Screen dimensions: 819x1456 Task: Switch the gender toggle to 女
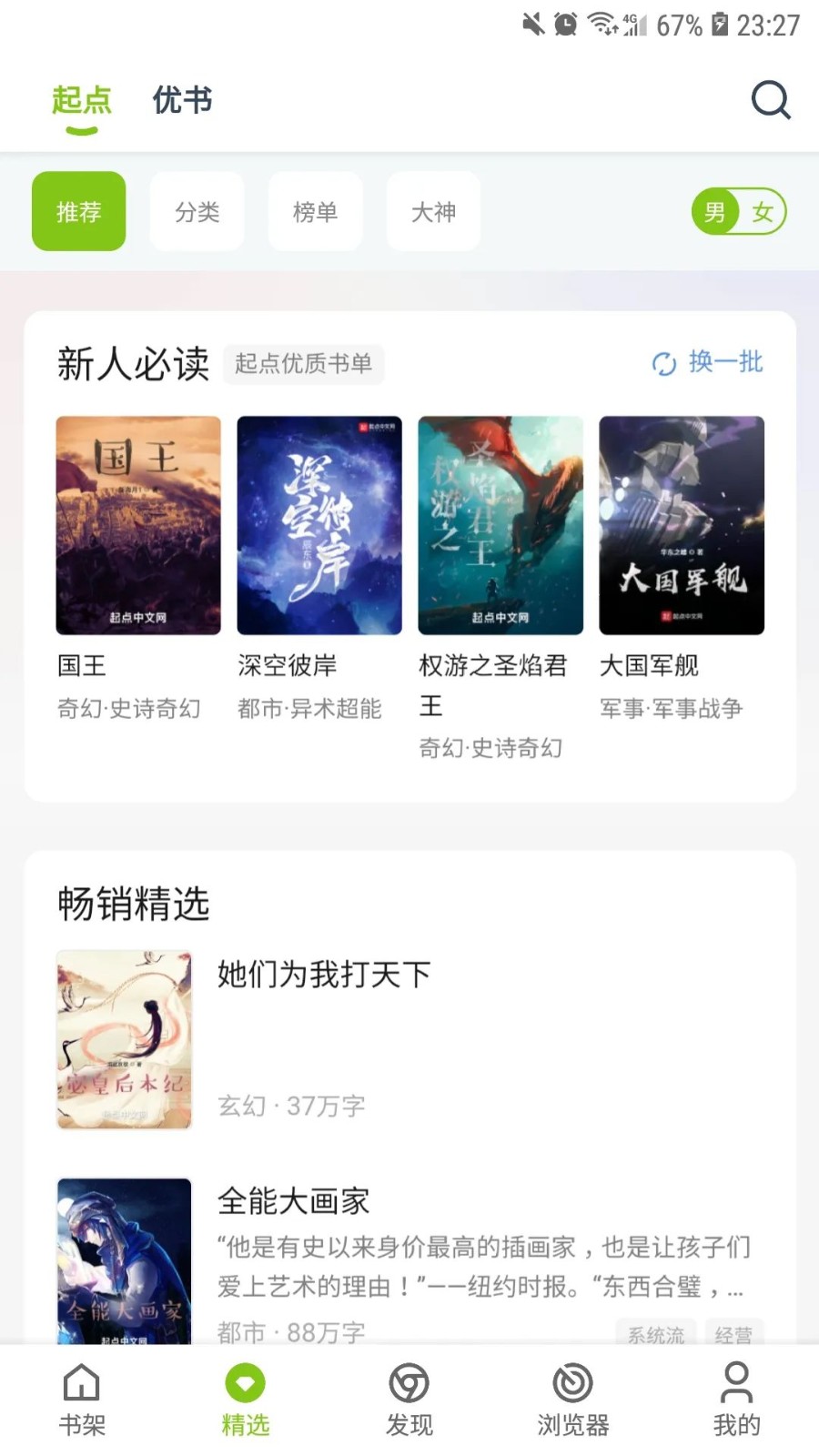coord(763,212)
